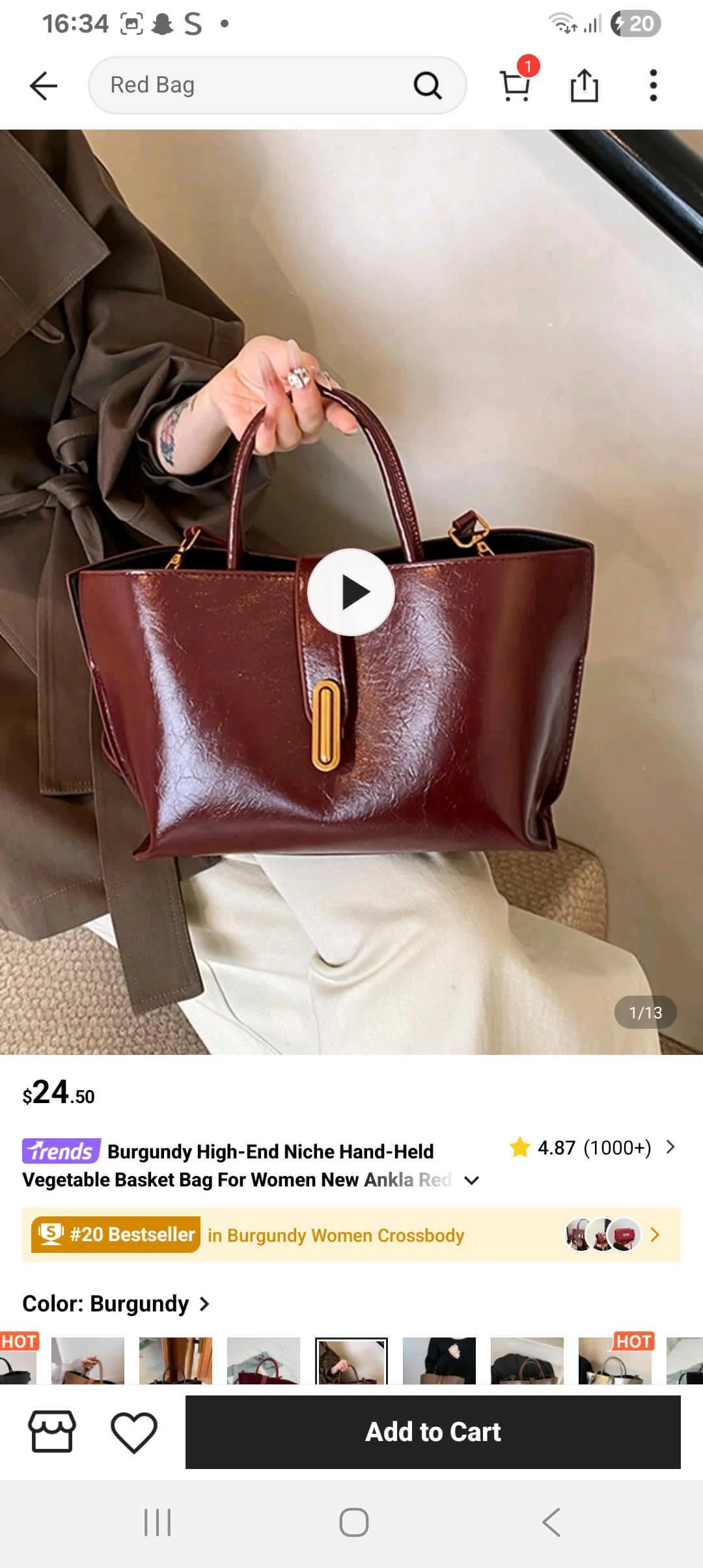Open the shopping cart

click(x=515, y=85)
